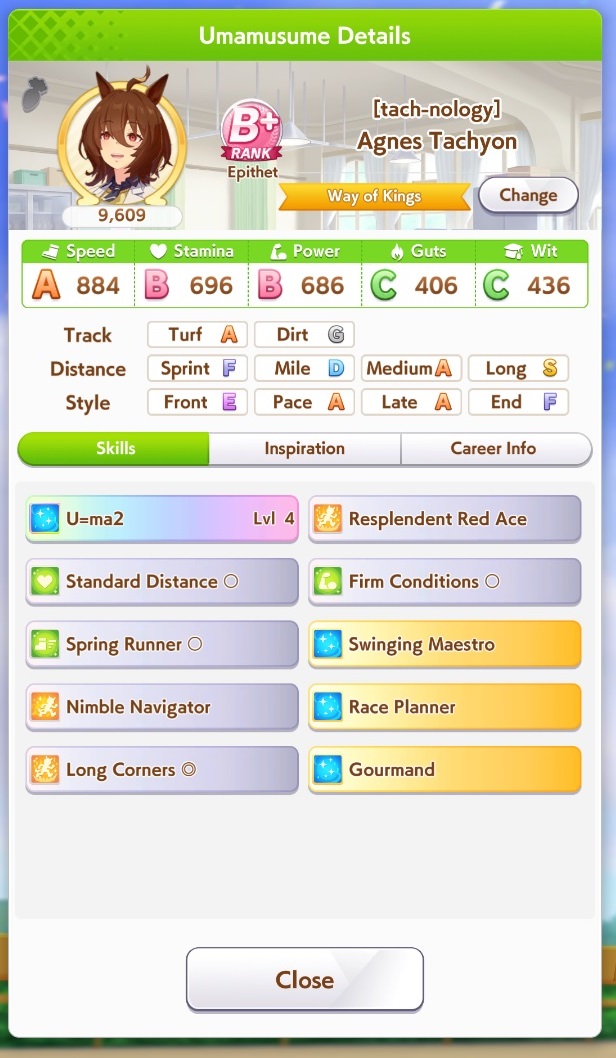The height and width of the screenshot is (1058, 616).
Task: Show Long Corners skill details
Action: tap(162, 770)
